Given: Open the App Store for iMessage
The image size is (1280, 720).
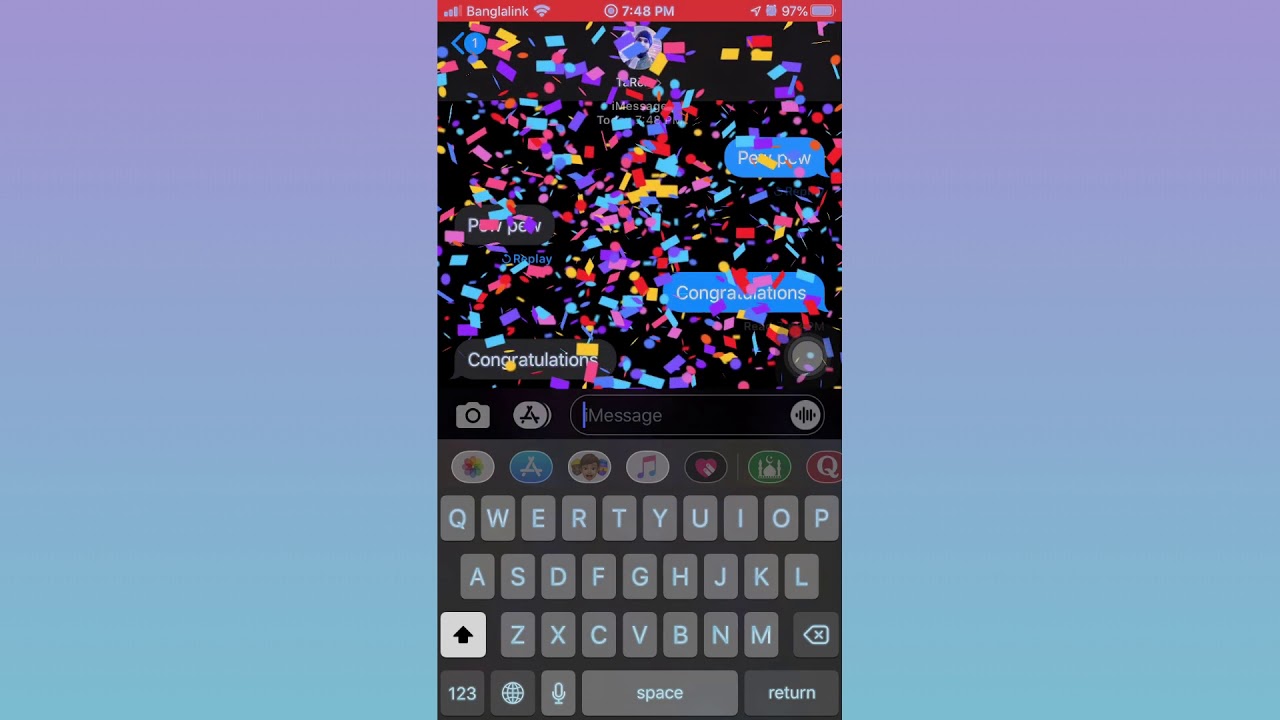Looking at the screenshot, I should 531,467.
